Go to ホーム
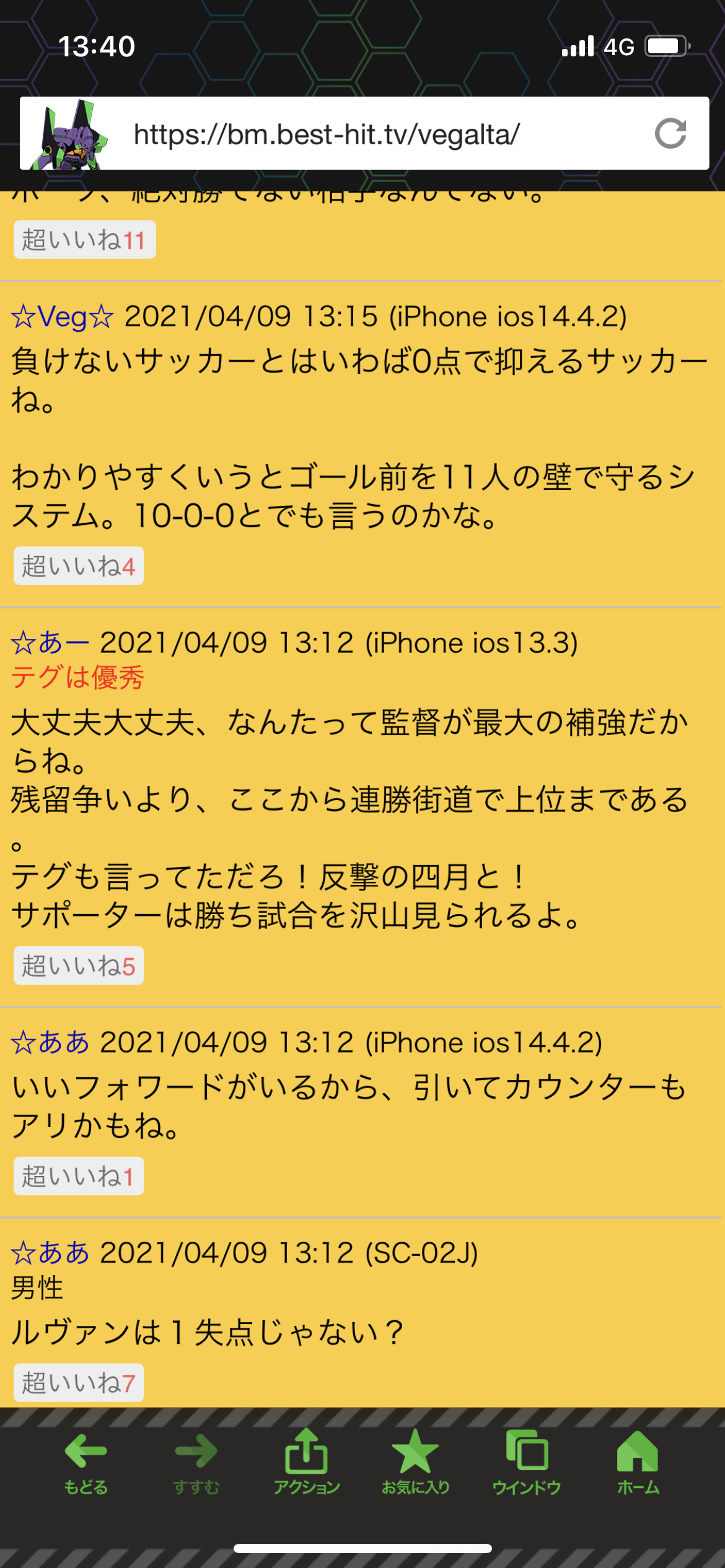This screenshot has width=725, height=1568. (638, 1461)
